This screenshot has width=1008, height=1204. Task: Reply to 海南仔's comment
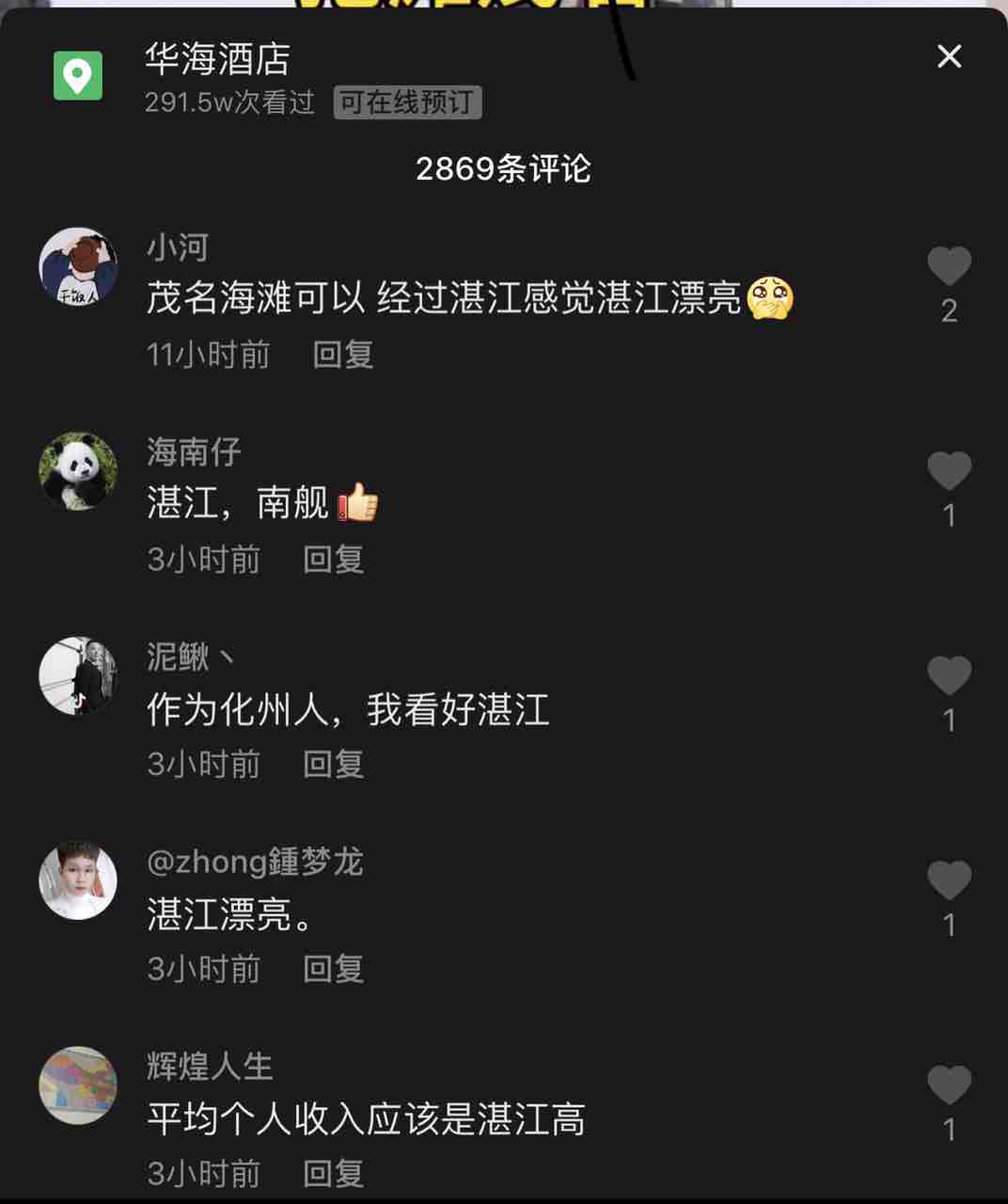coord(333,560)
